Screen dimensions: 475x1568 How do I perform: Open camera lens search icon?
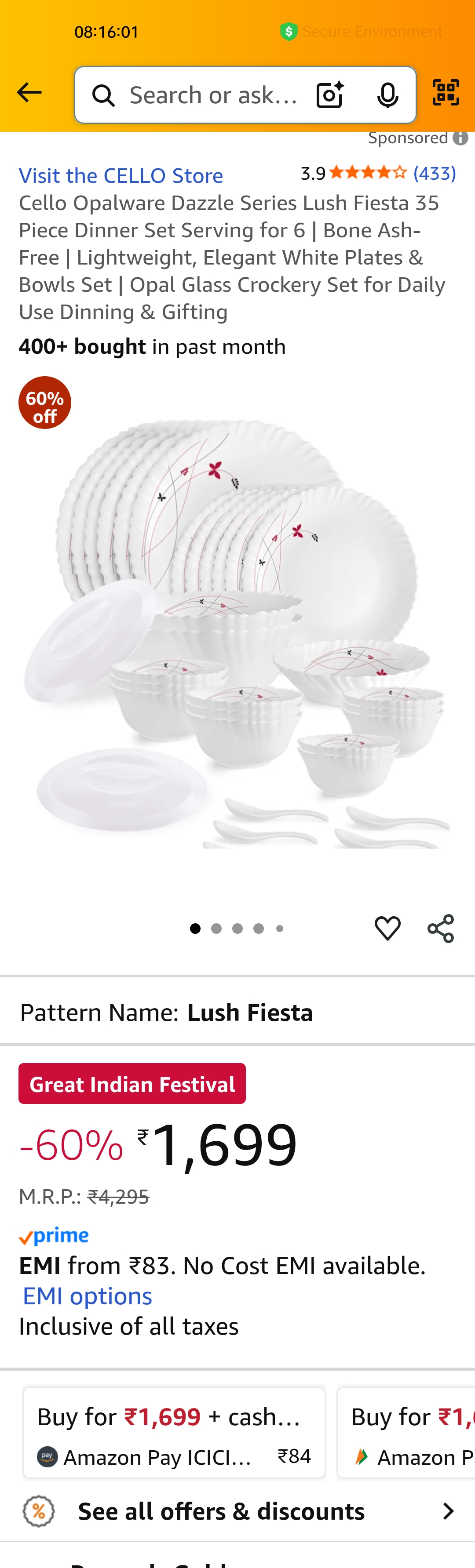[x=329, y=95]
